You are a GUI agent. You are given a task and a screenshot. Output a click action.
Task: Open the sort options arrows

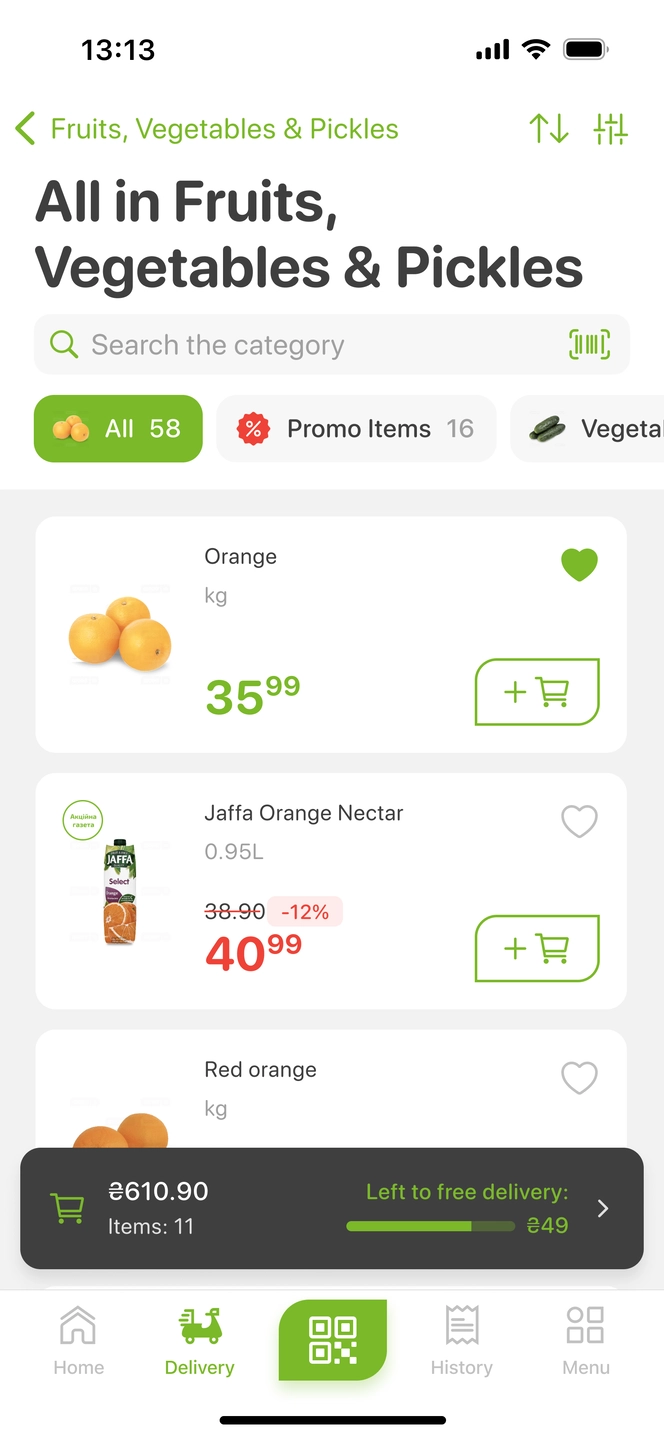pos(549,129)
